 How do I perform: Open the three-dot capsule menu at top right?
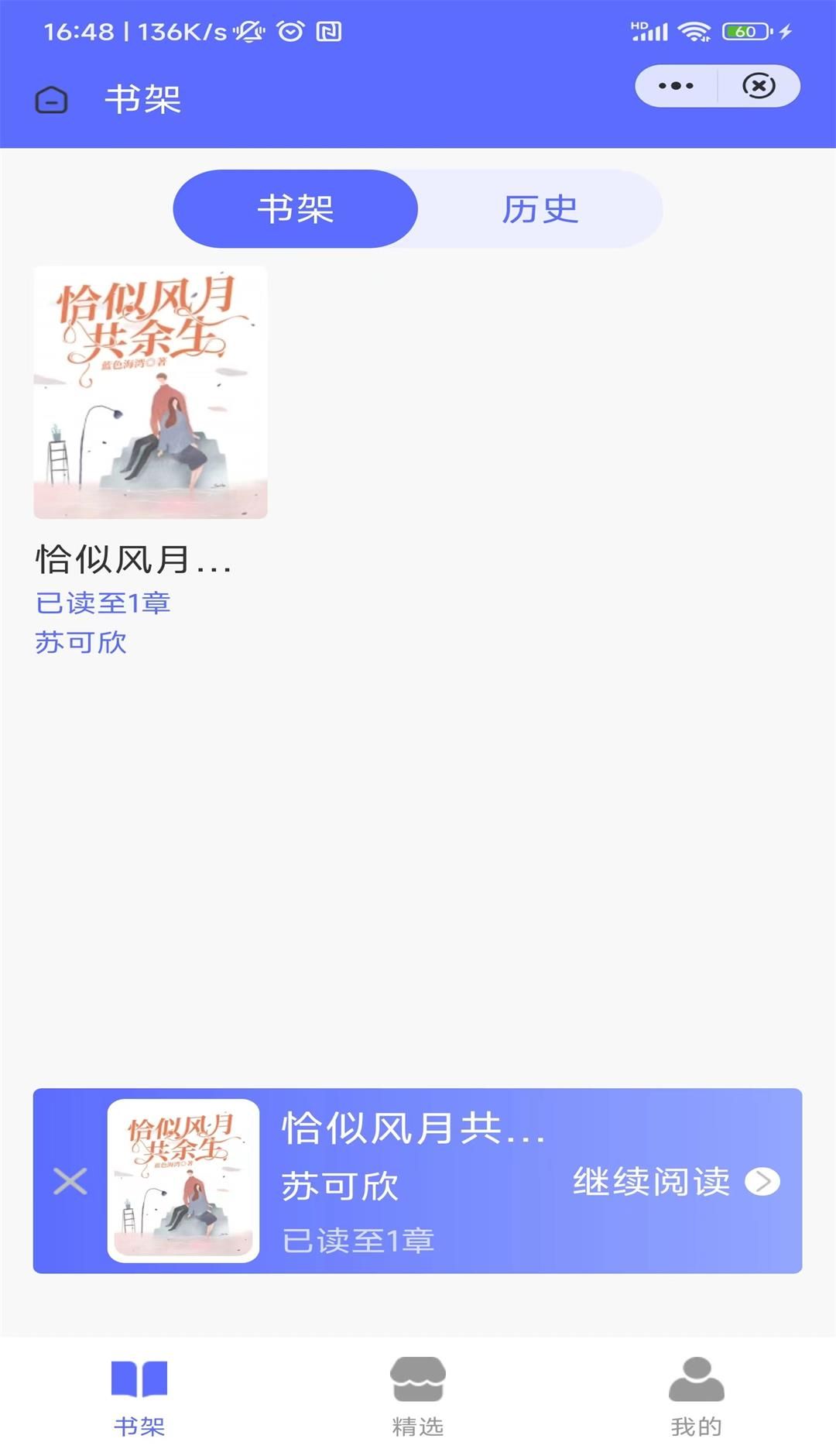[676, 85]
